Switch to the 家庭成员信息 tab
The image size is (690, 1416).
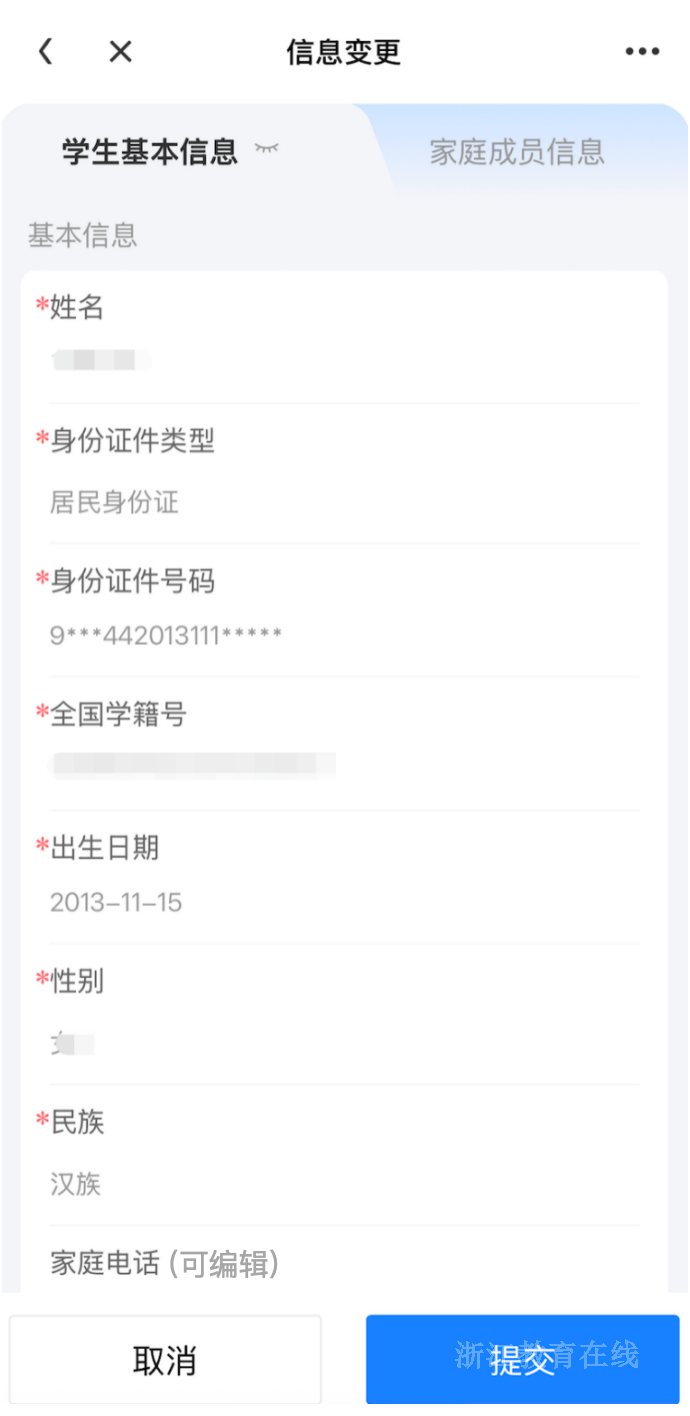coord(517,152)
